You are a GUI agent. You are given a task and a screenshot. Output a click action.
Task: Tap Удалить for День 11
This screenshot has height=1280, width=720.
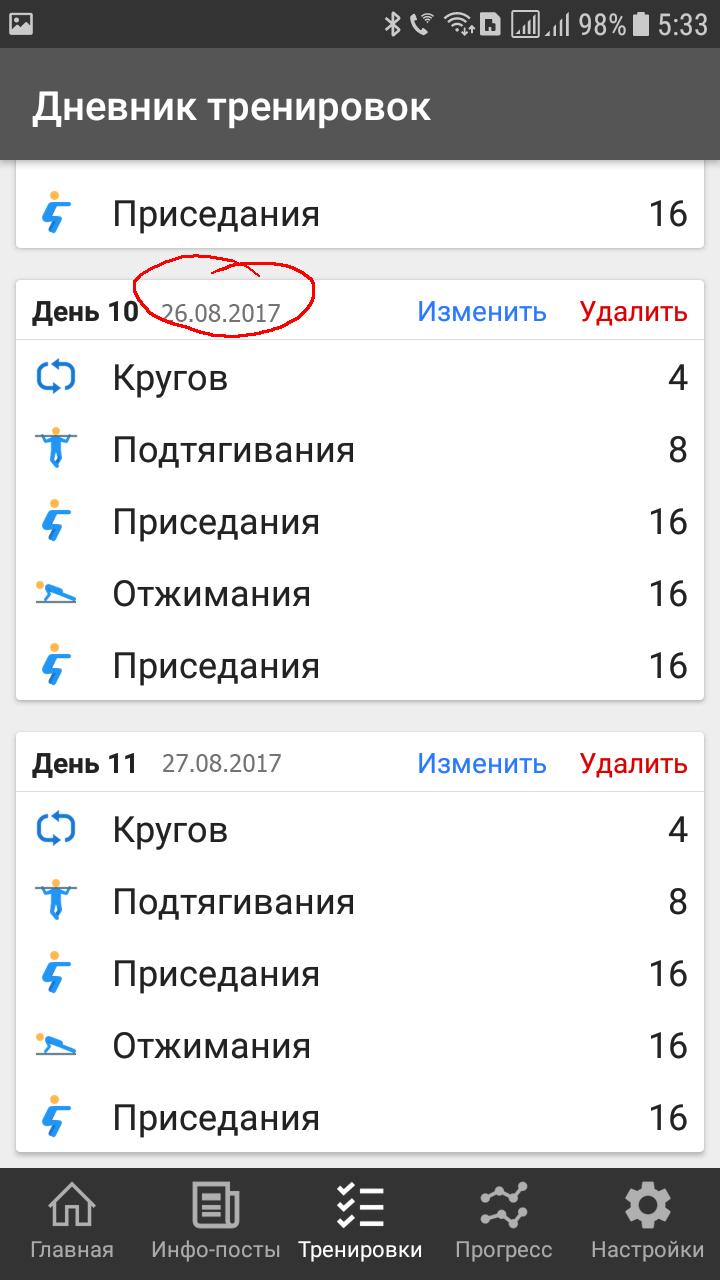pyautogui.click(x=633, y=764)
